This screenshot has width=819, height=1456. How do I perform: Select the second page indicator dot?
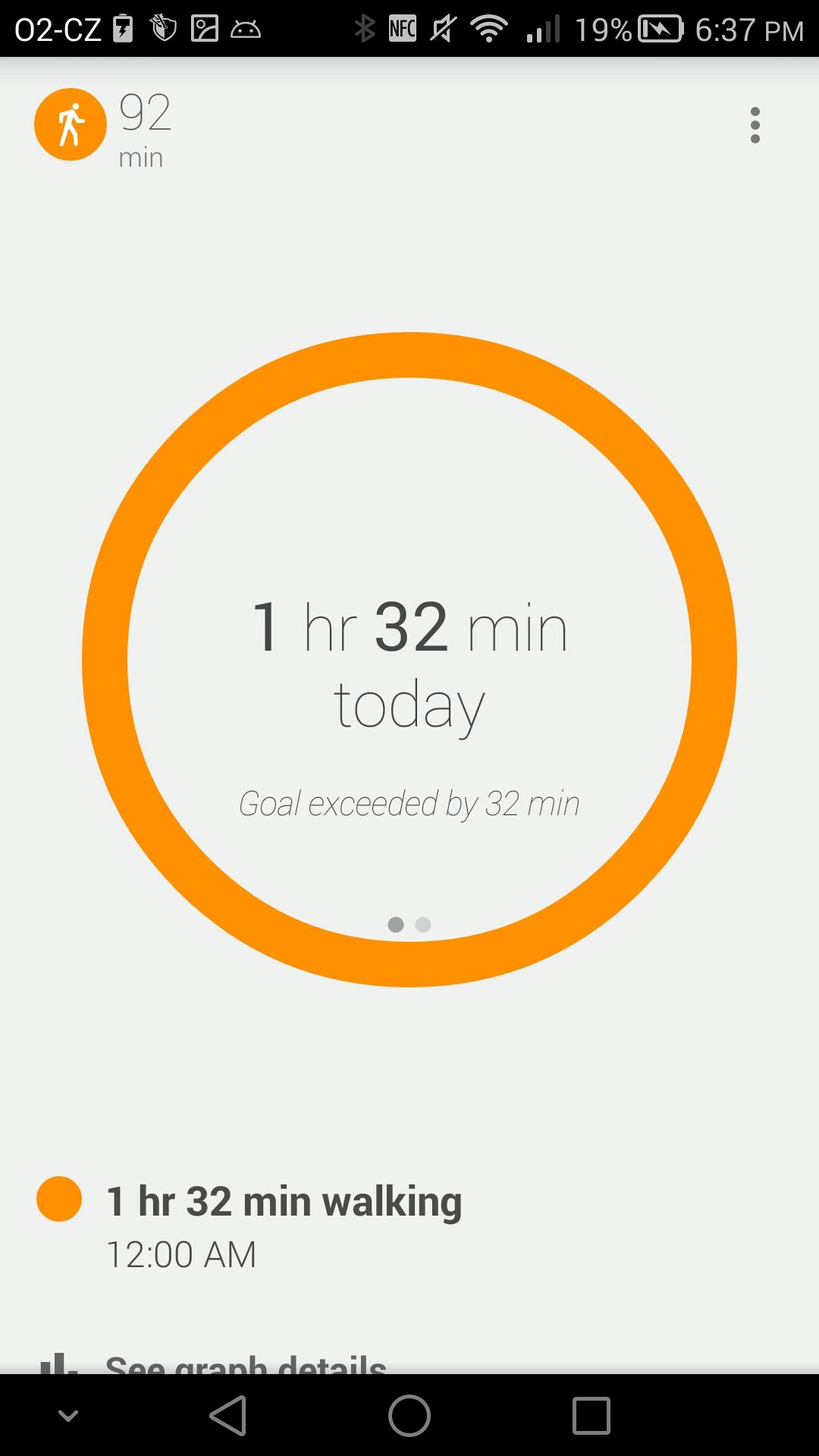tap(423, 924)
